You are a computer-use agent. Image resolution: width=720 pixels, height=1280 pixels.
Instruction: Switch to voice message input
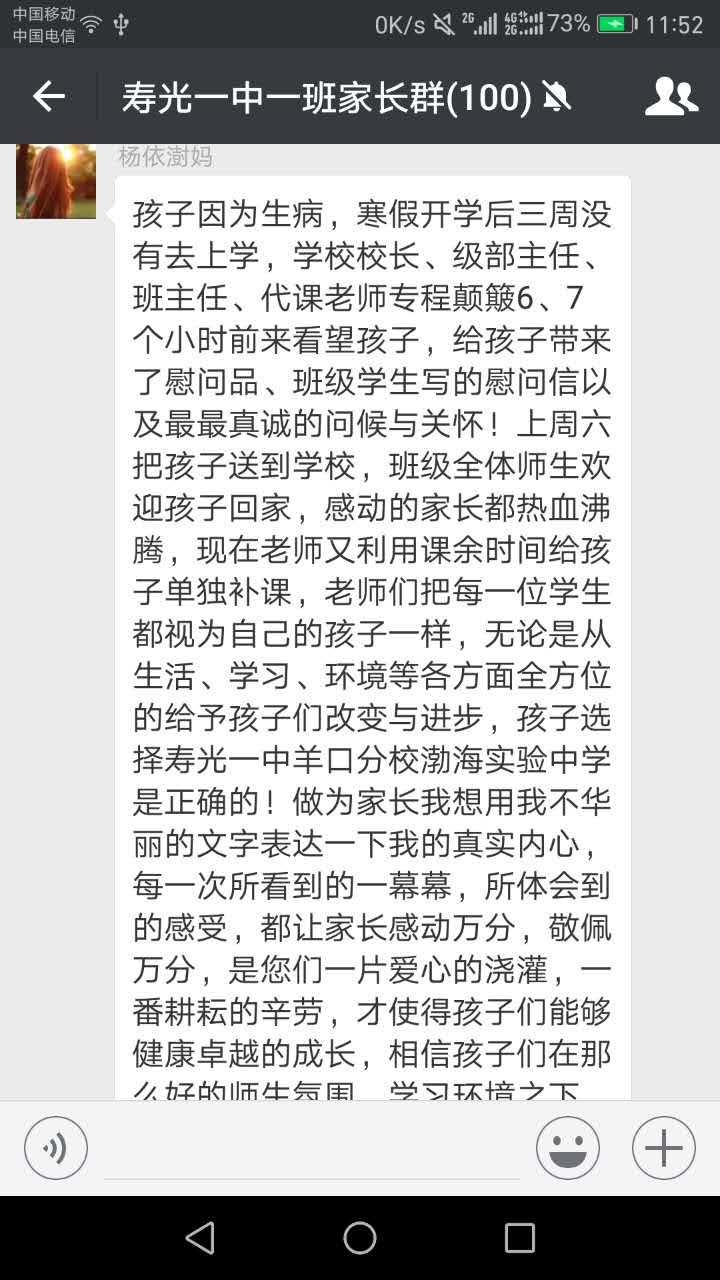(x=56, y=1148)
